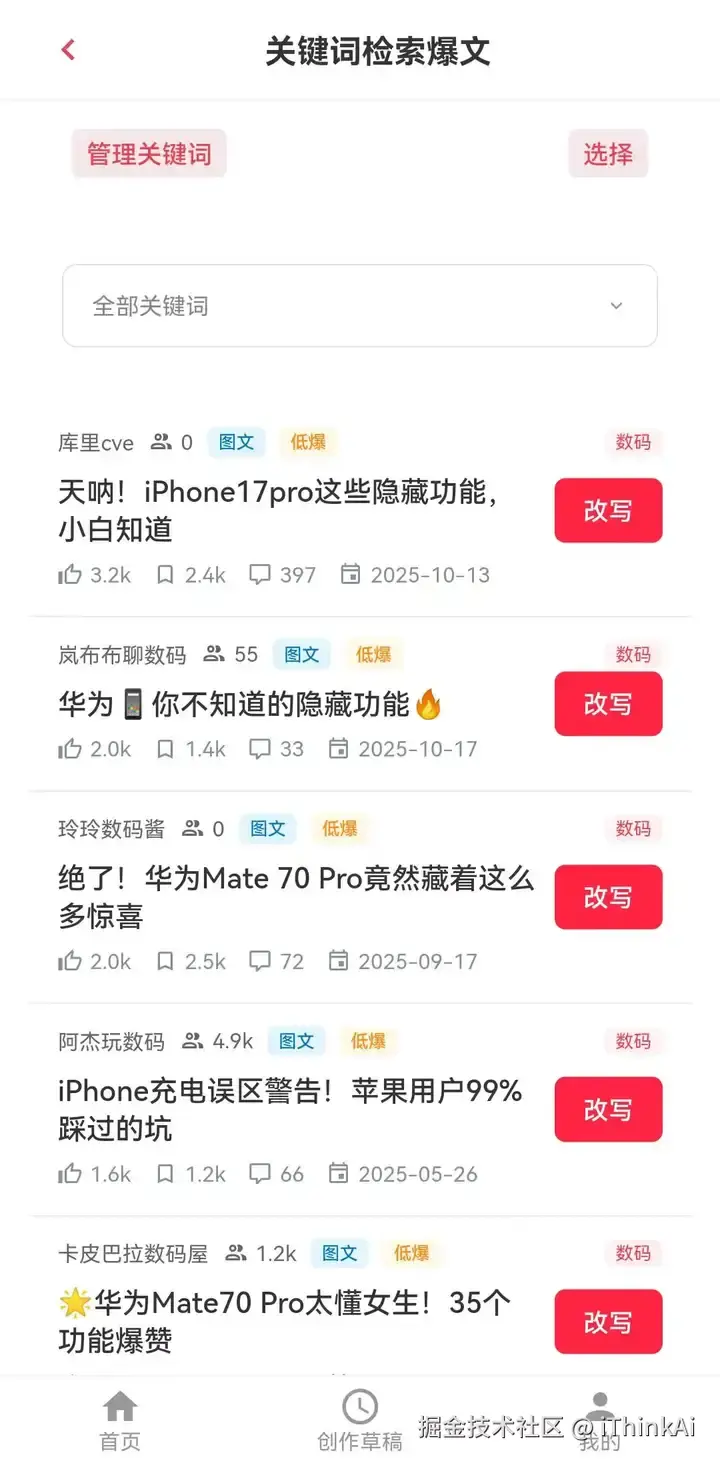Switch to the 首页 tab
Viewport: 720px width, 1465px height.
pos(120,1420)
